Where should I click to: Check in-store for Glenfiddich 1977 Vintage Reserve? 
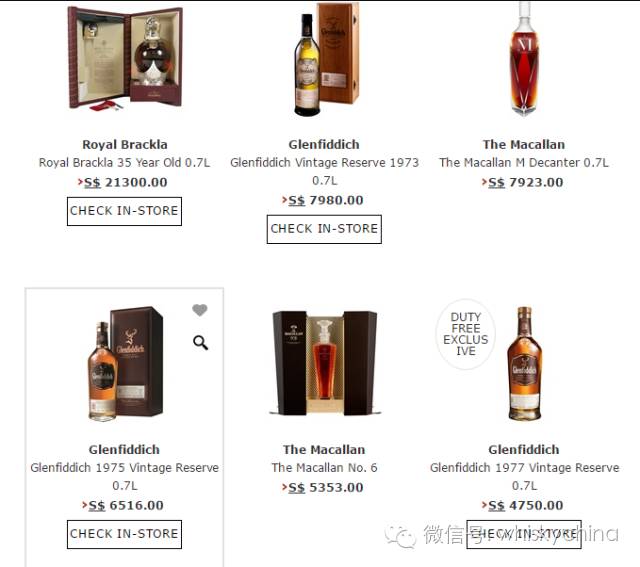point(524,534)
